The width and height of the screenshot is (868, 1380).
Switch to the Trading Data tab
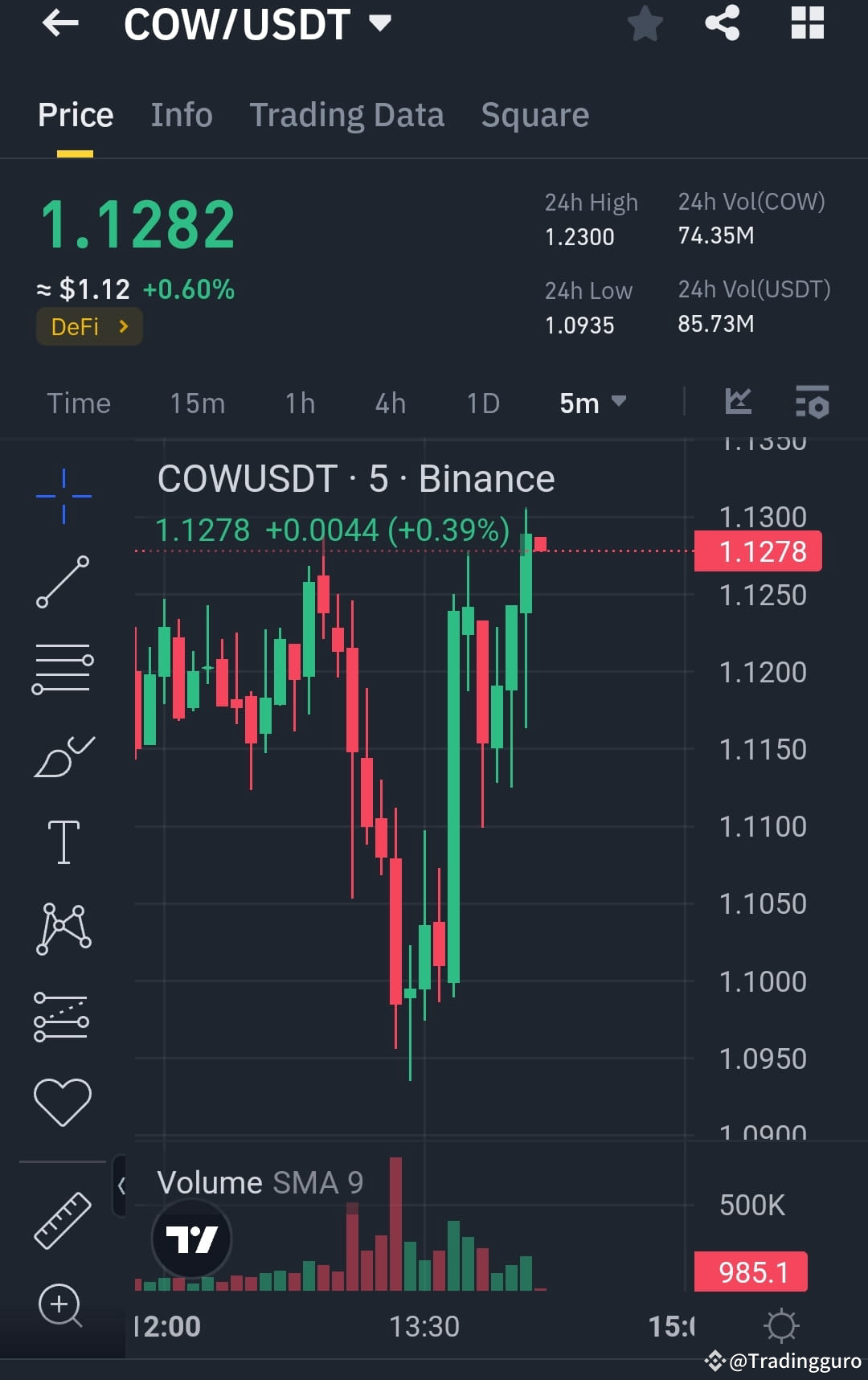(x=347, y=114)
